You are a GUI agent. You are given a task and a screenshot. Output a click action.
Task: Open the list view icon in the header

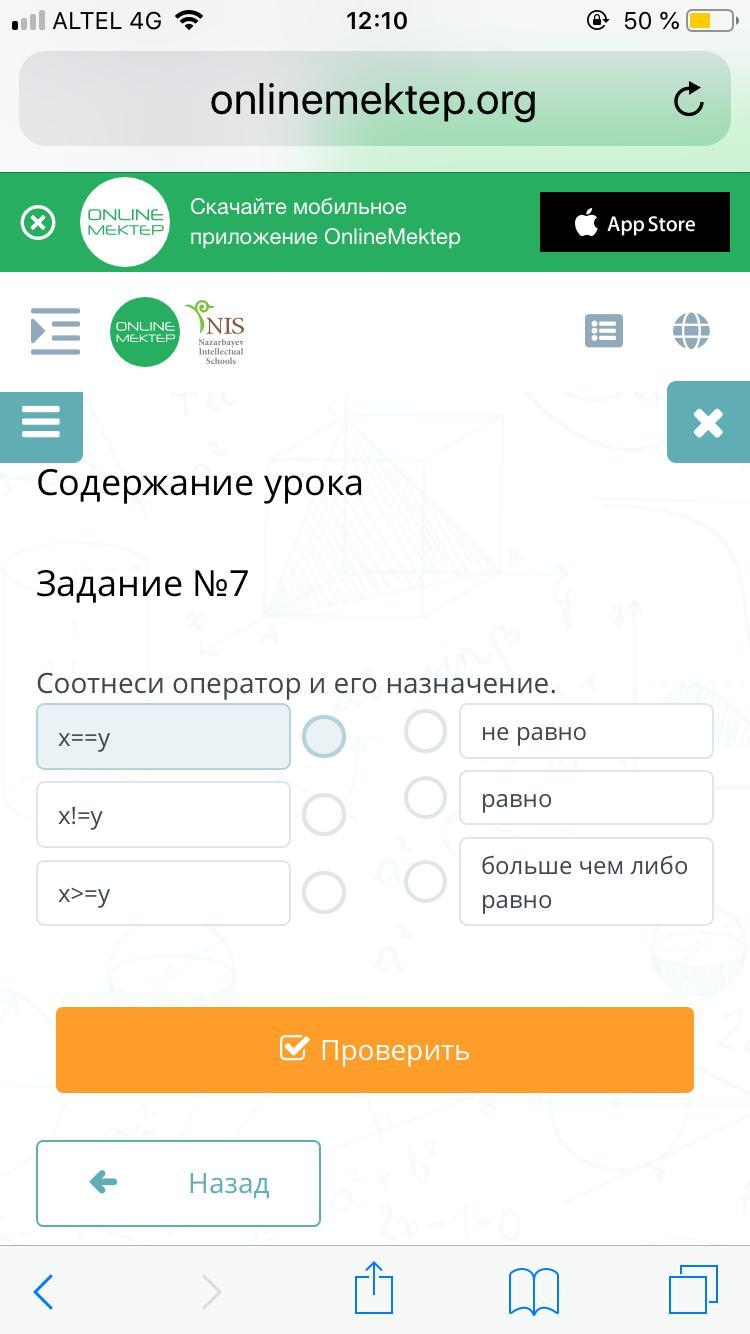click(604, 331)
